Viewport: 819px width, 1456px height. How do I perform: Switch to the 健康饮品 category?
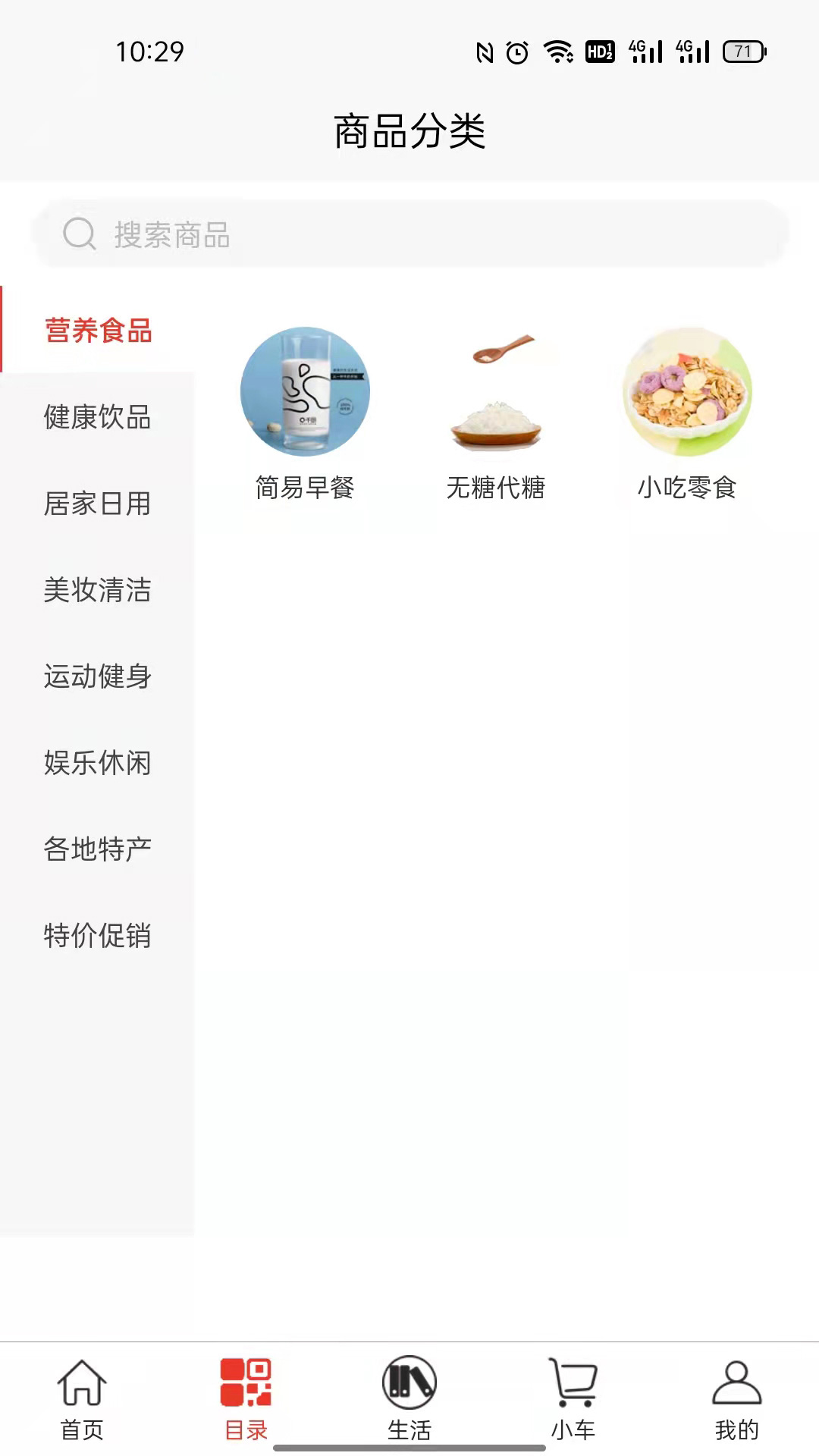pos(99,418)
